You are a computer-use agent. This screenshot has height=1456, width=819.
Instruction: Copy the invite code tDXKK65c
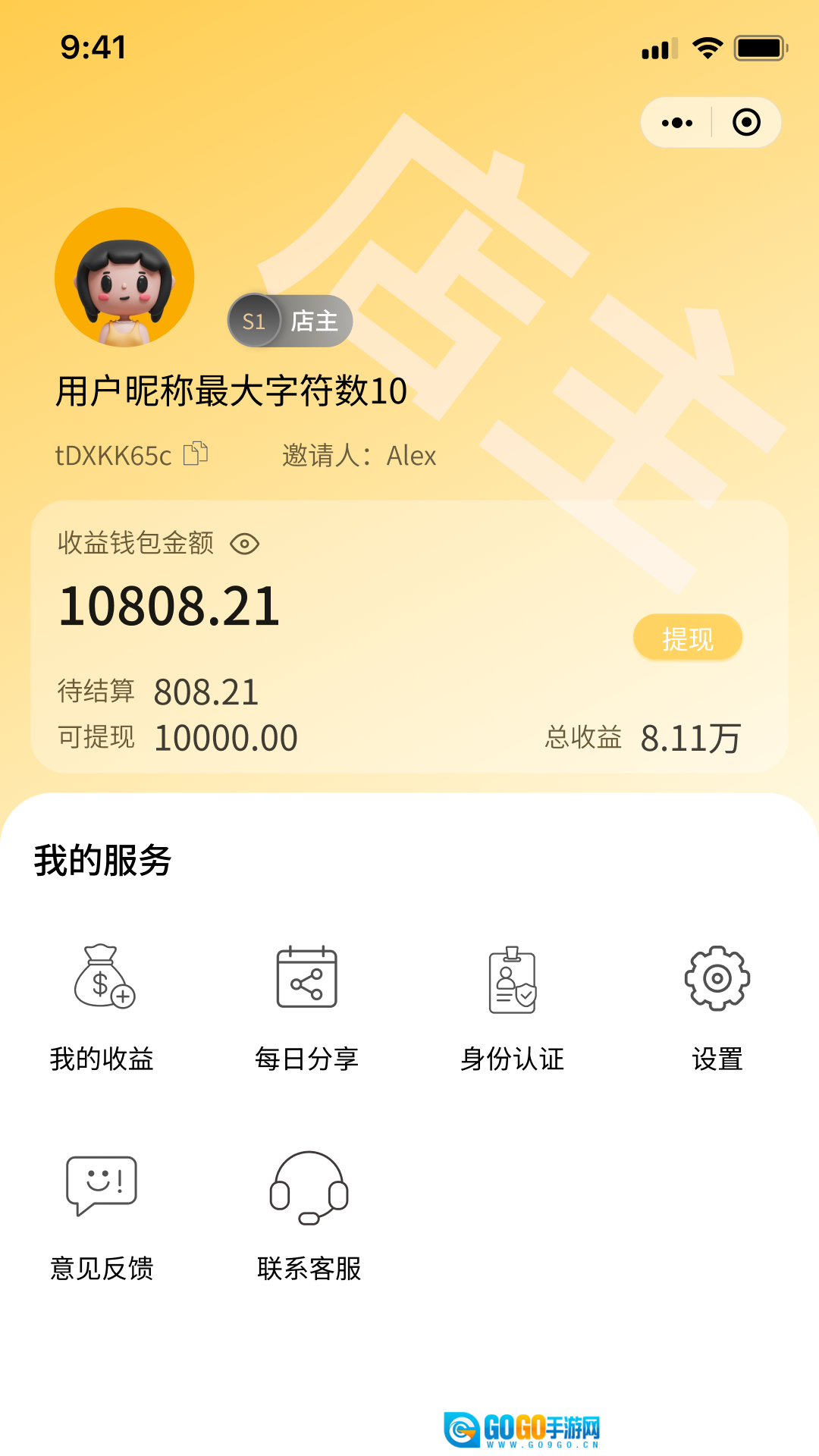tap(196, 453)
